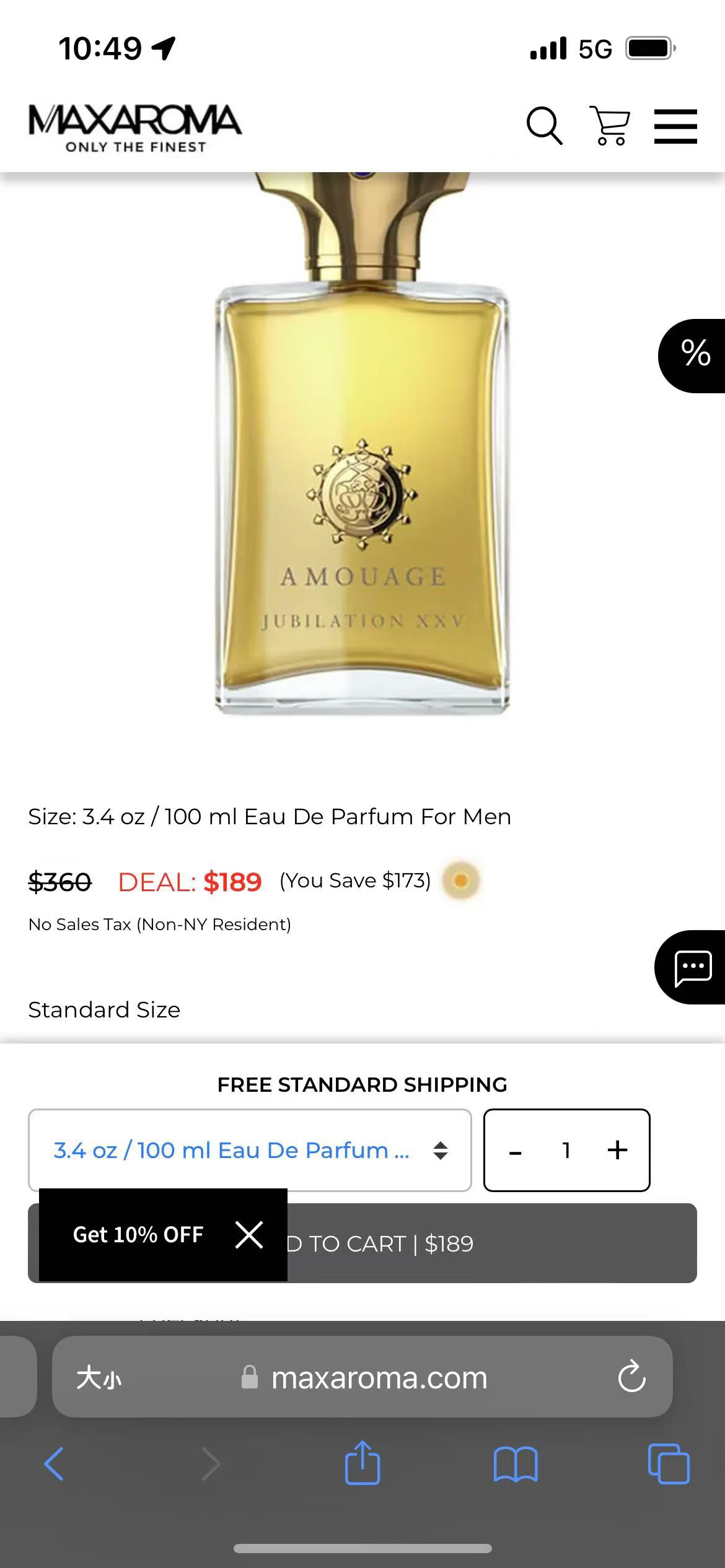This screenshot has height=1568, width=725.
Task: Claim the Get 10% OFF offer
Action: click(138, 1234)
